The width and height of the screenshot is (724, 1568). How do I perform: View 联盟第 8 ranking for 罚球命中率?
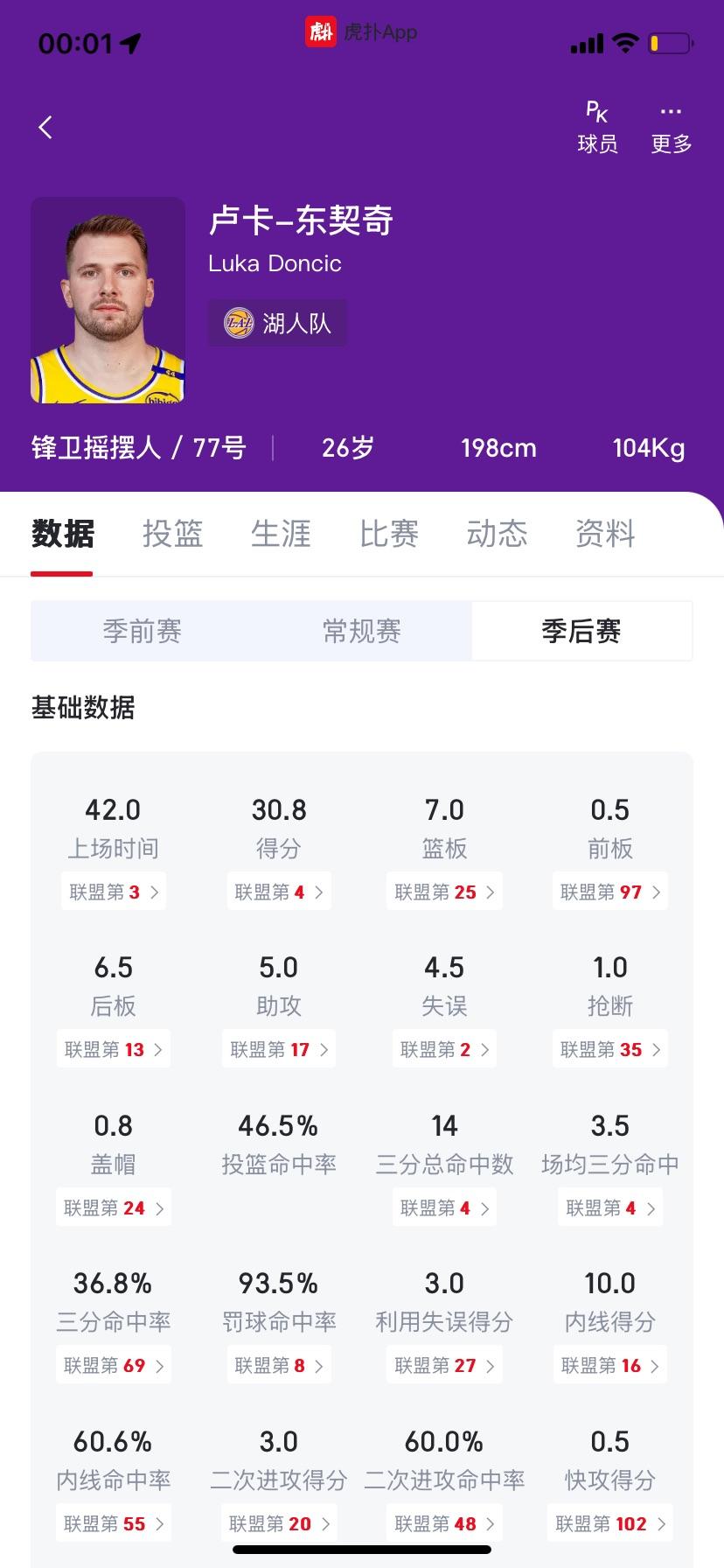[x=279, y=1365]
